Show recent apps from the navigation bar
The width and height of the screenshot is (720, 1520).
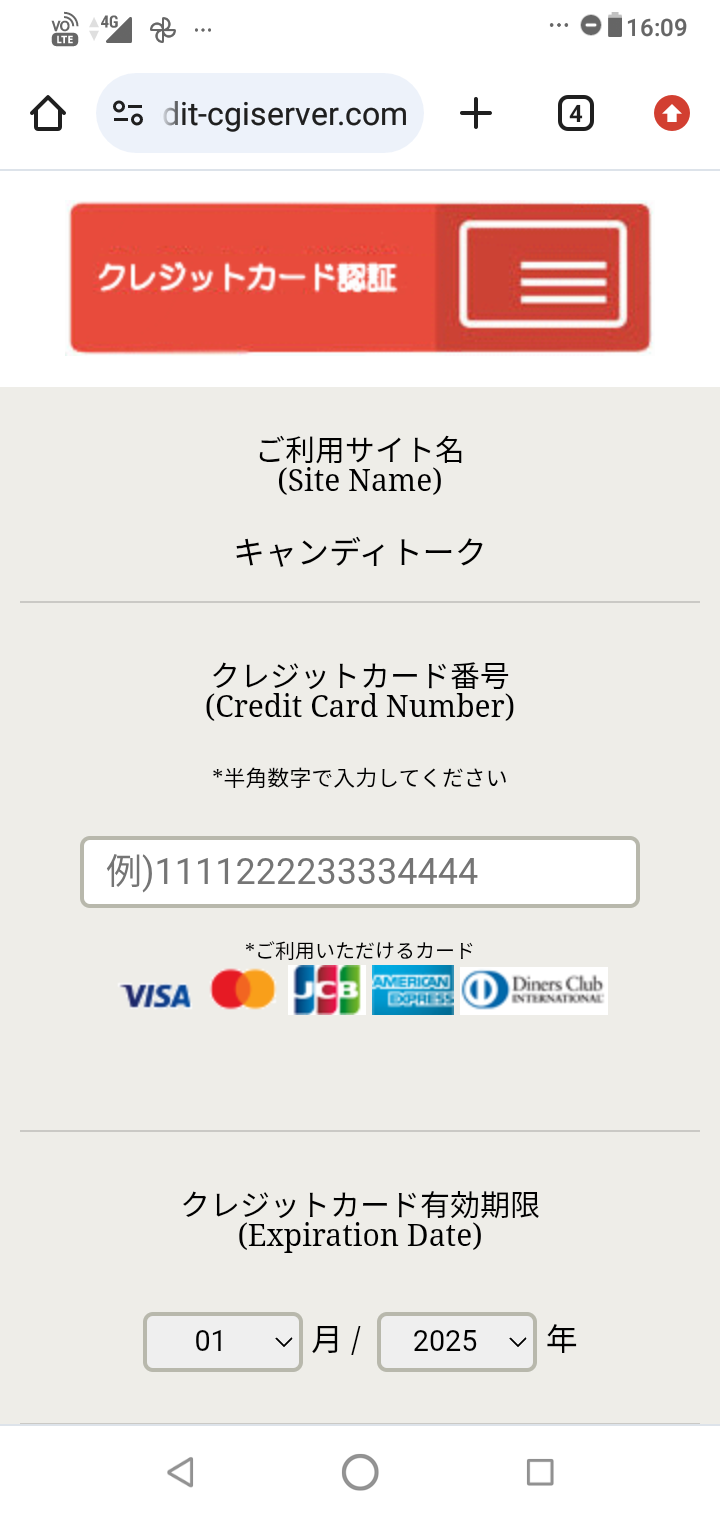pyautogui.click(x=540, y=1472)
